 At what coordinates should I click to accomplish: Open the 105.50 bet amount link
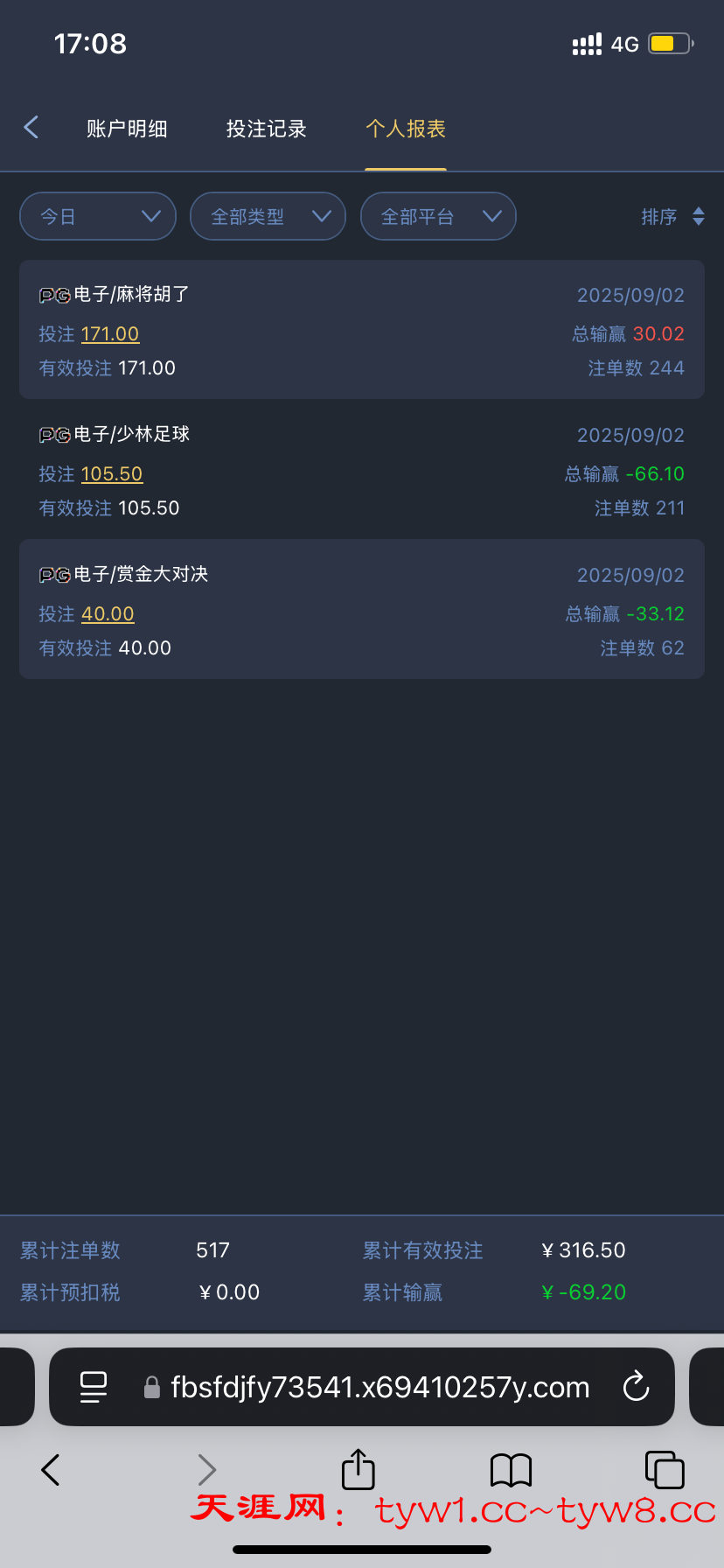coord(112,474)
